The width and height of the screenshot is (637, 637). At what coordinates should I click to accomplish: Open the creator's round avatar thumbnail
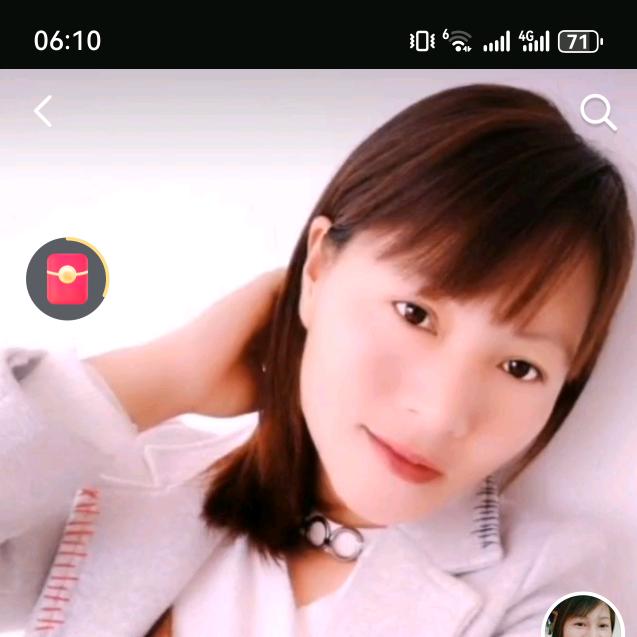click(583, 620)
